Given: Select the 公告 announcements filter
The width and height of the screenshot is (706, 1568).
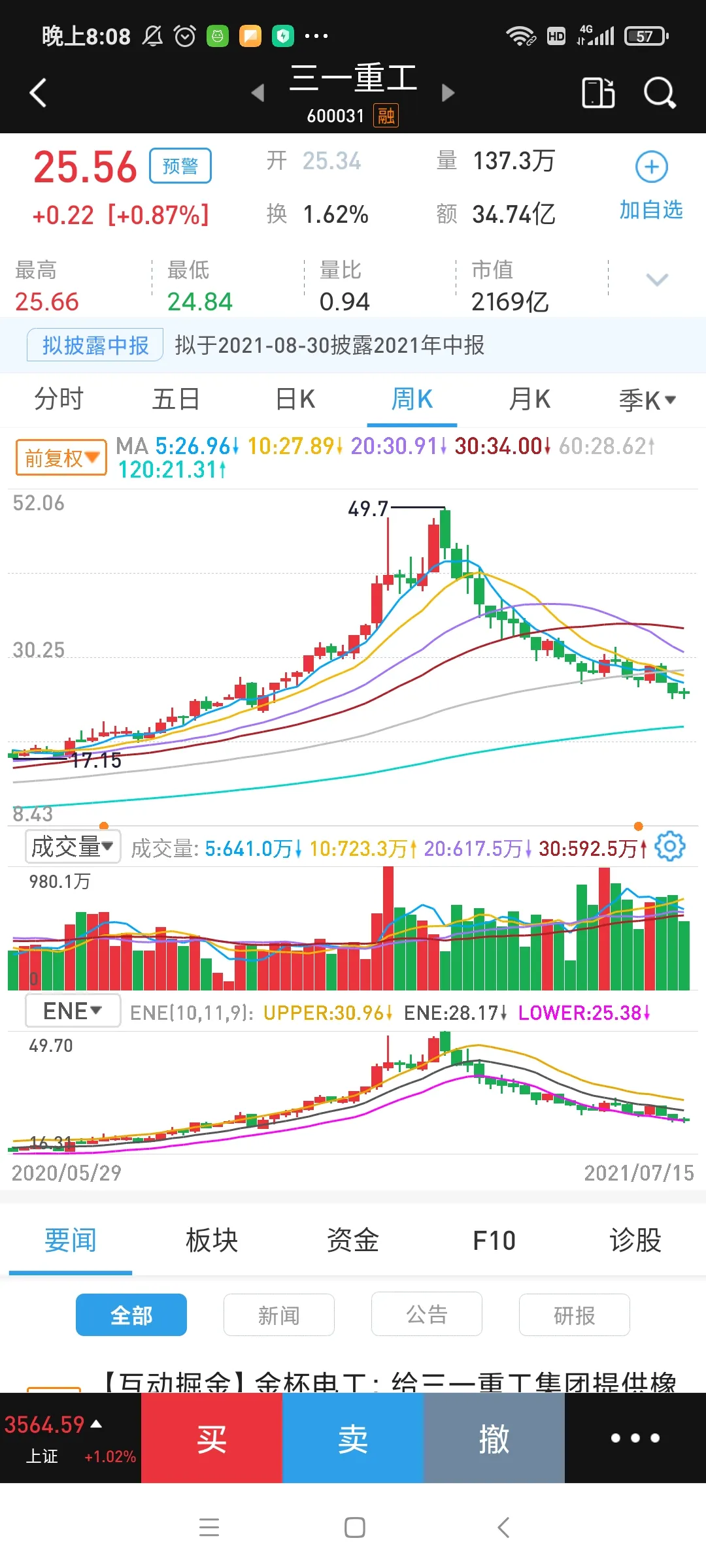Looking at the screenshot, I should click(427, 1315).
